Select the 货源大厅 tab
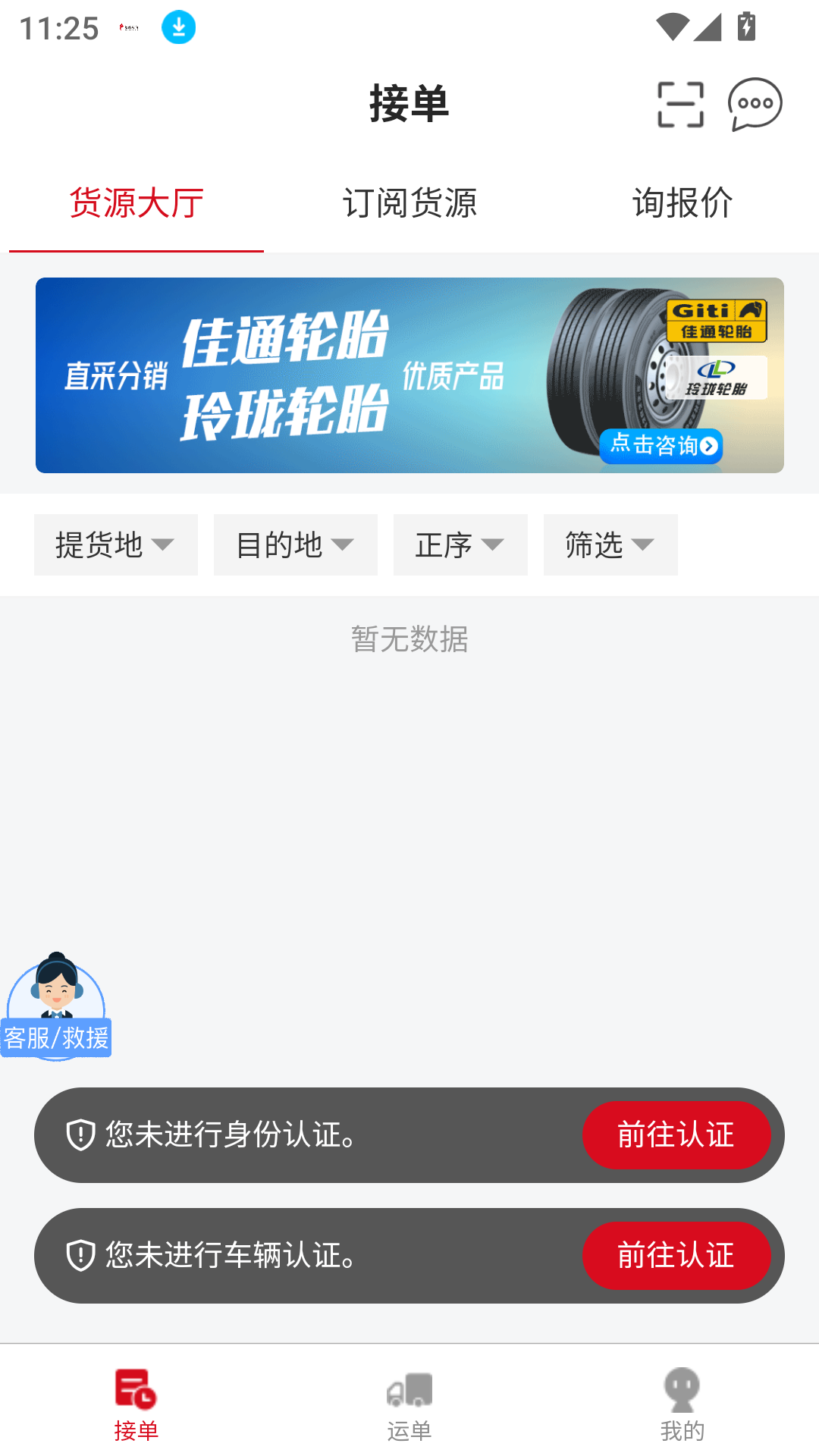 coord(136,203)
